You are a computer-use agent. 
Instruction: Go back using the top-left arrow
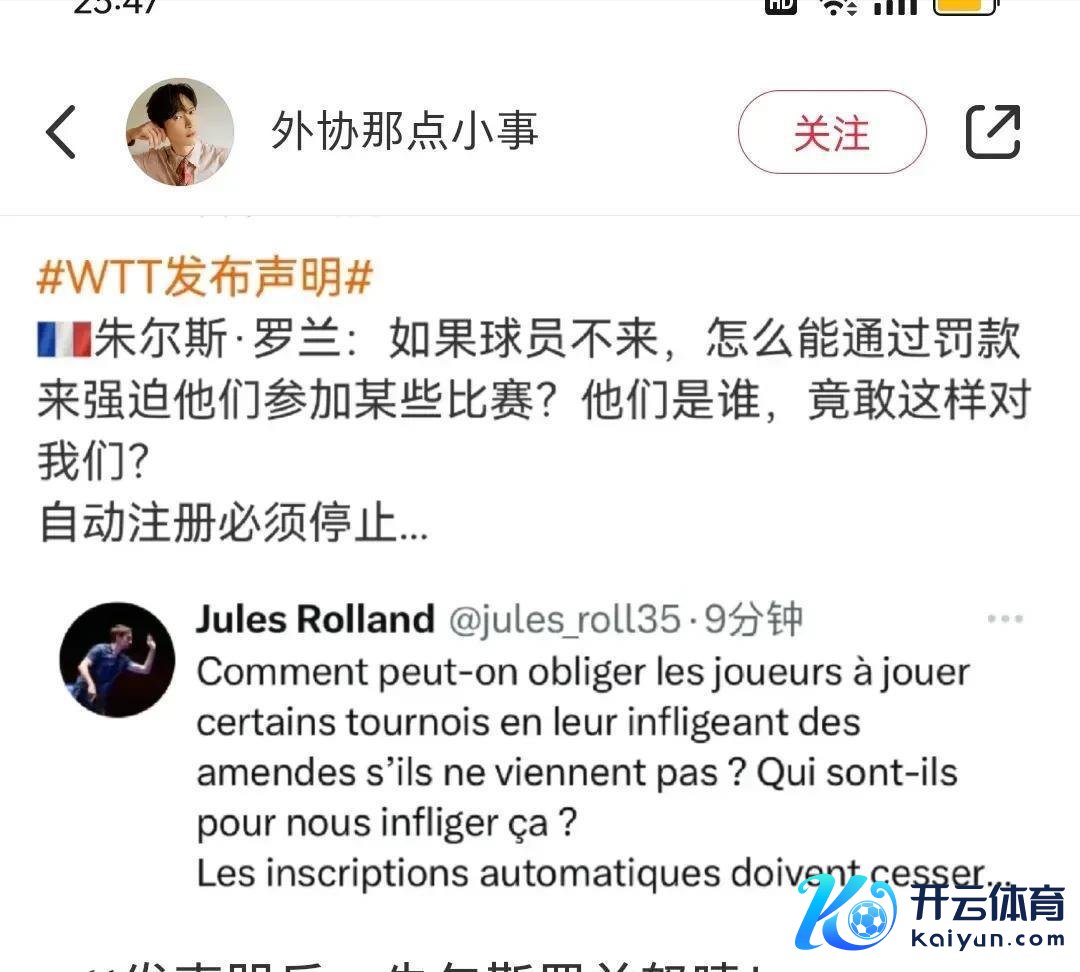point(61,132)
